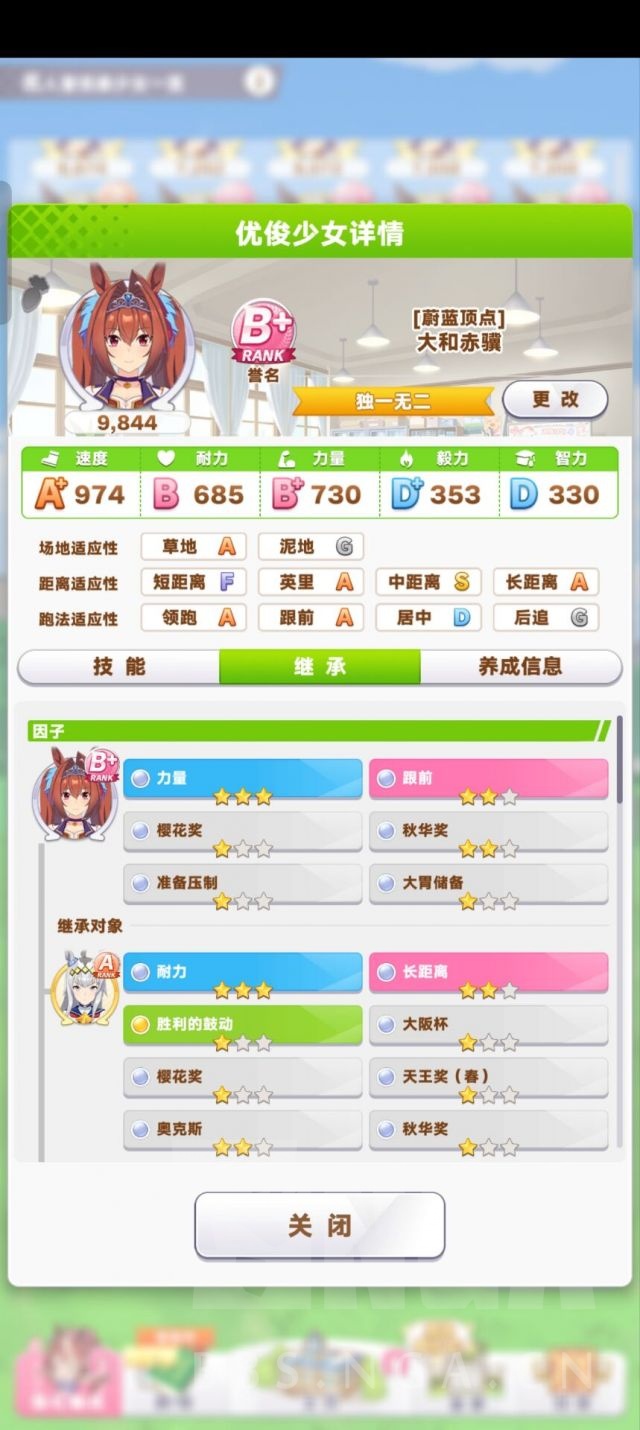View the 力量 factor details
Viewport: 640px width, 1430px height.
243,779
